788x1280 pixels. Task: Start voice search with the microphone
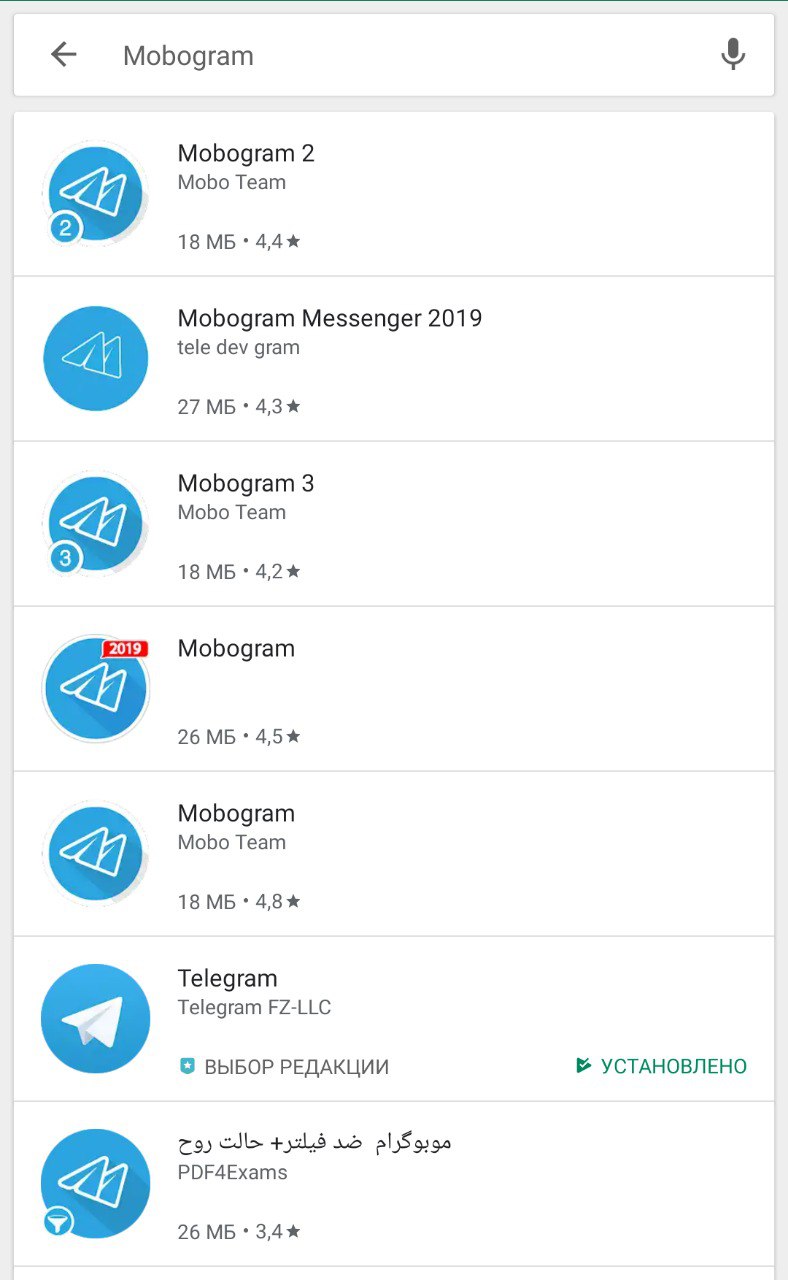(x=733, y=55)
